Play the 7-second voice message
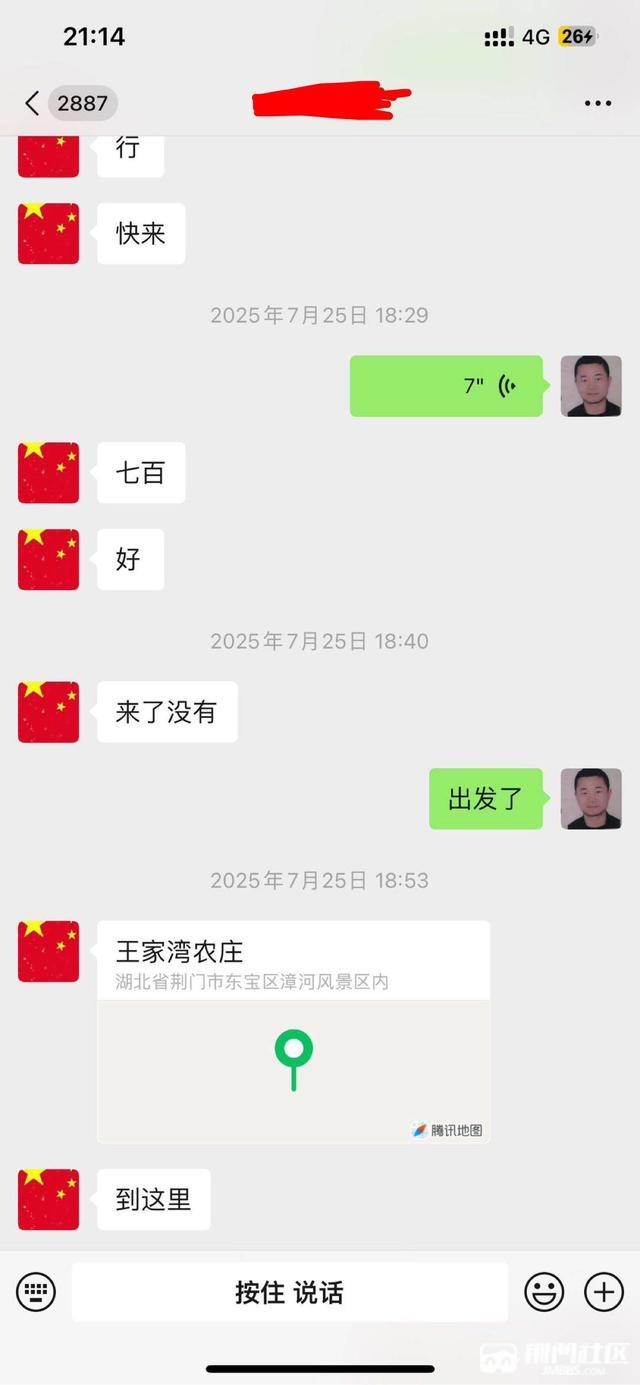This screenshot has width=640, height=1385. [x=446, y=386]
